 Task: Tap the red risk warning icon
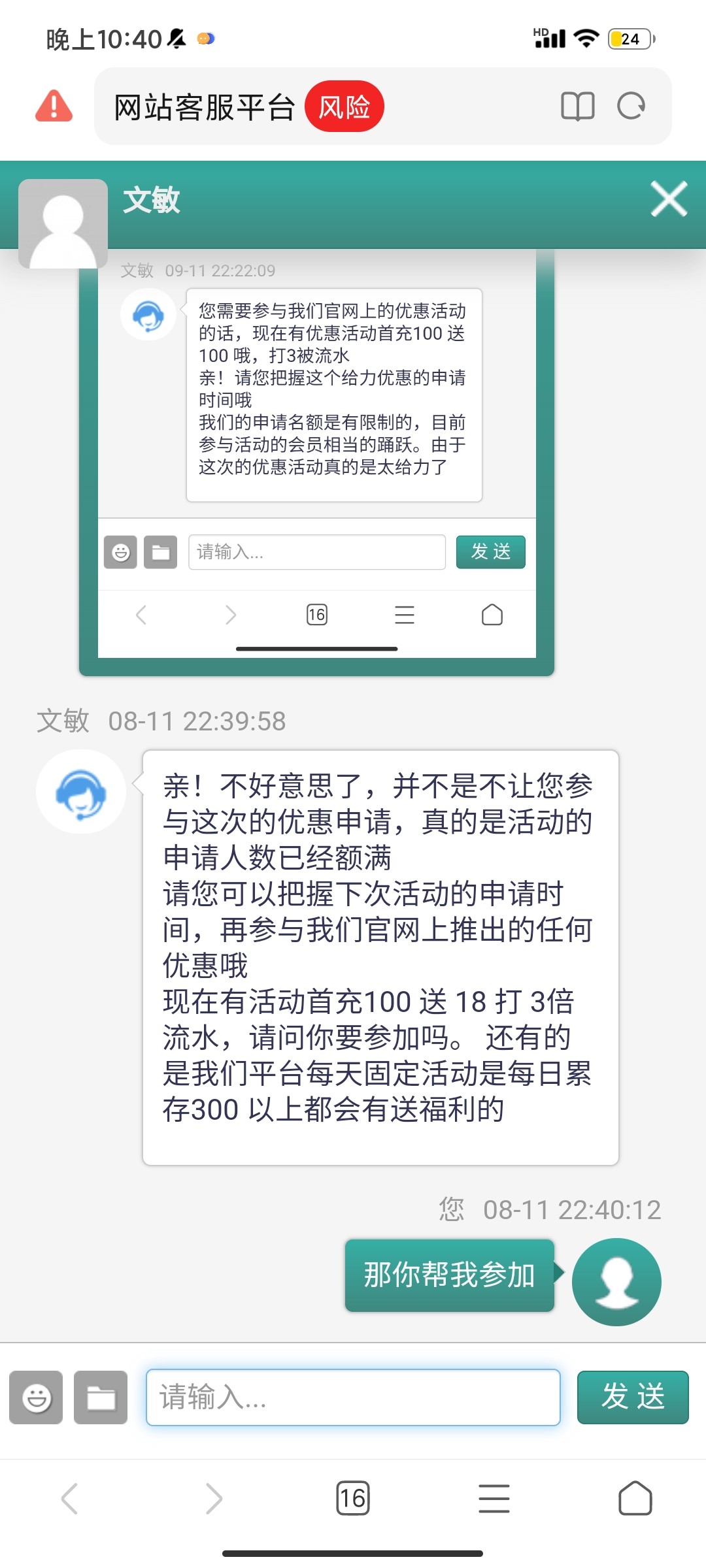pyautogui.click(x=54, y=106)
